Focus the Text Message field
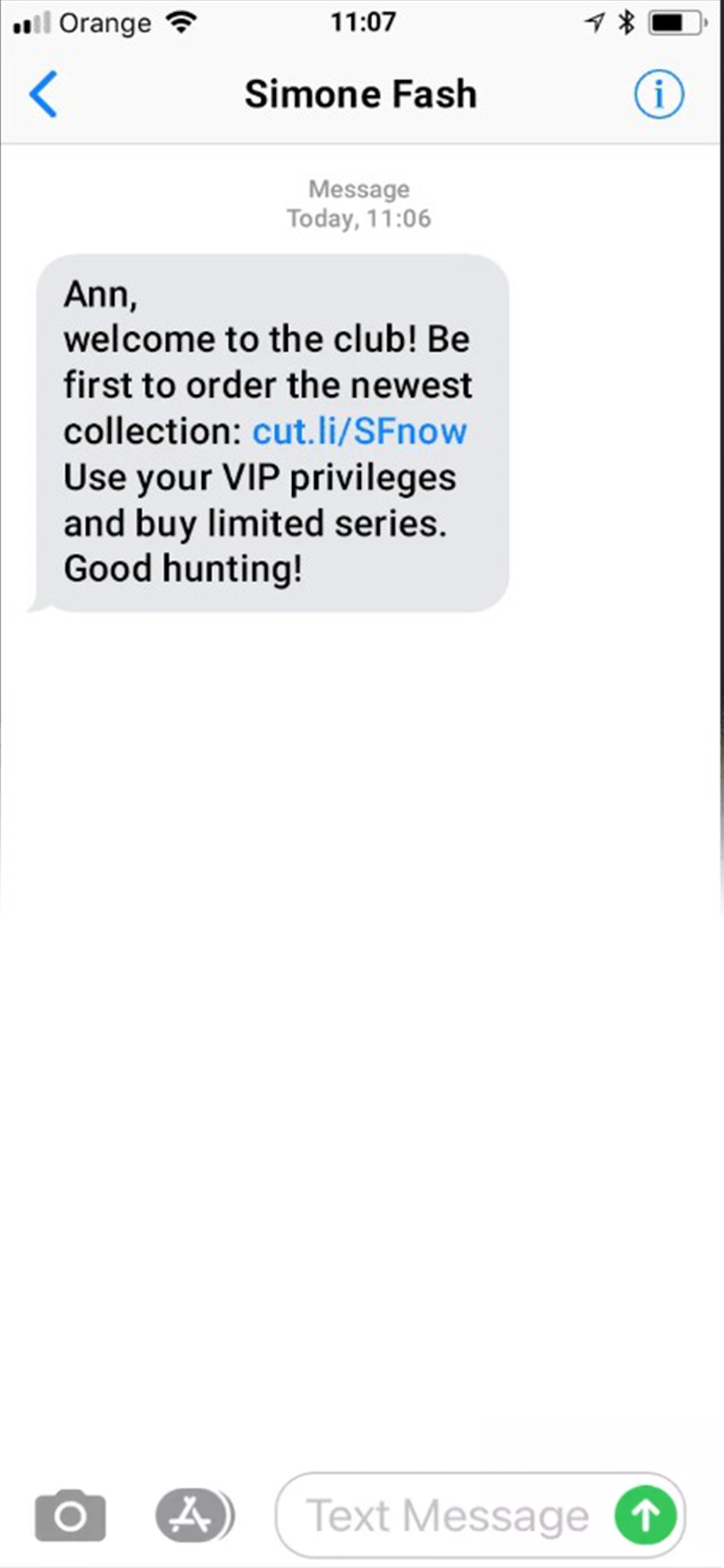 click(447, 1516)
